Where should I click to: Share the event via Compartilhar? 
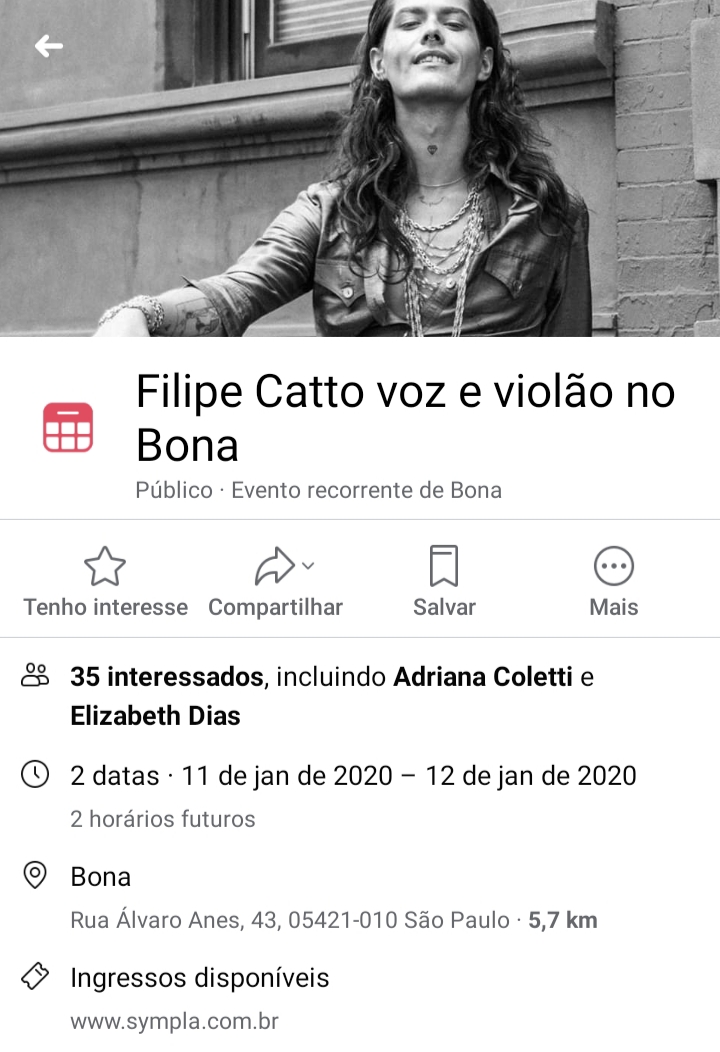click(275, 581)
